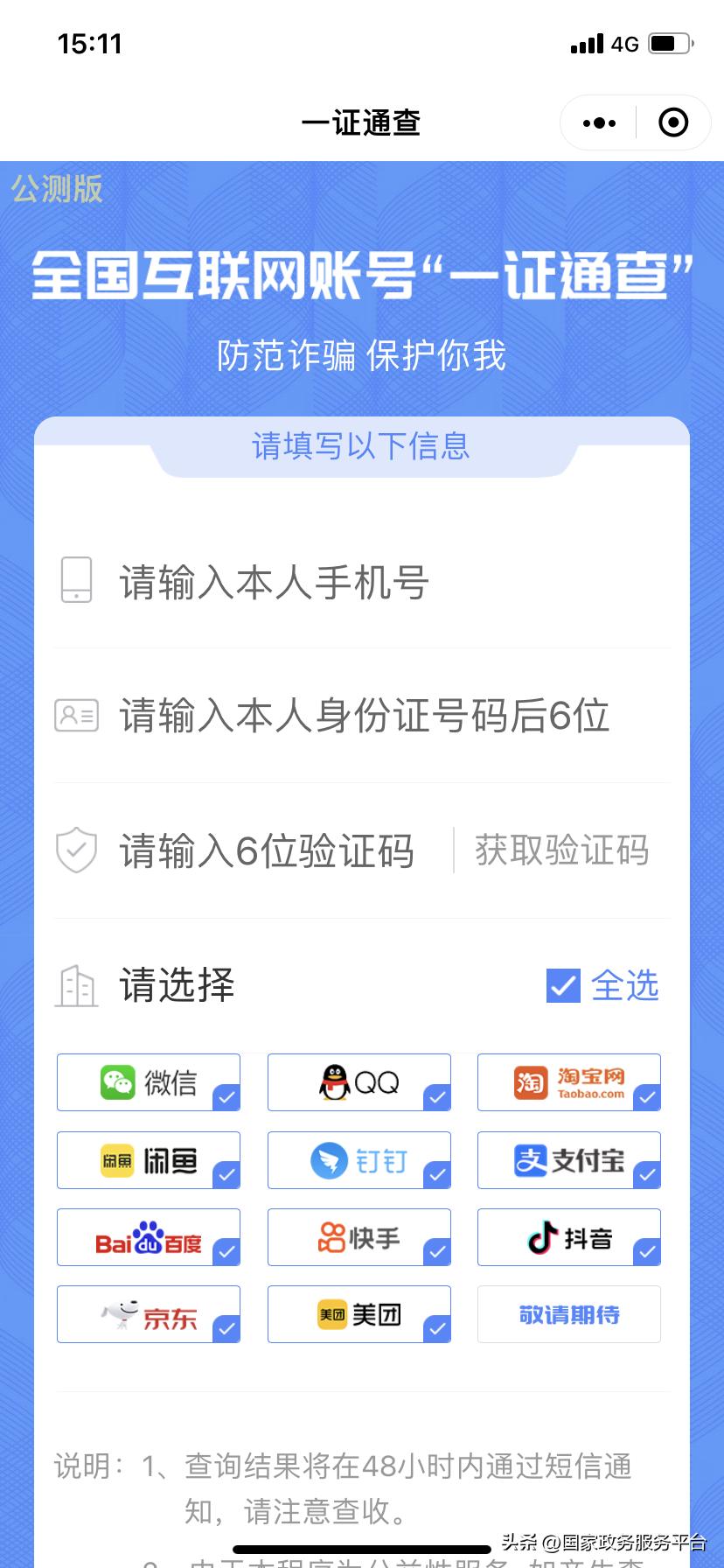Deselect the 抖音 checkbox
This screenshot has height=1568, width=724.
pyautogui.click(x=646, y=1253)
